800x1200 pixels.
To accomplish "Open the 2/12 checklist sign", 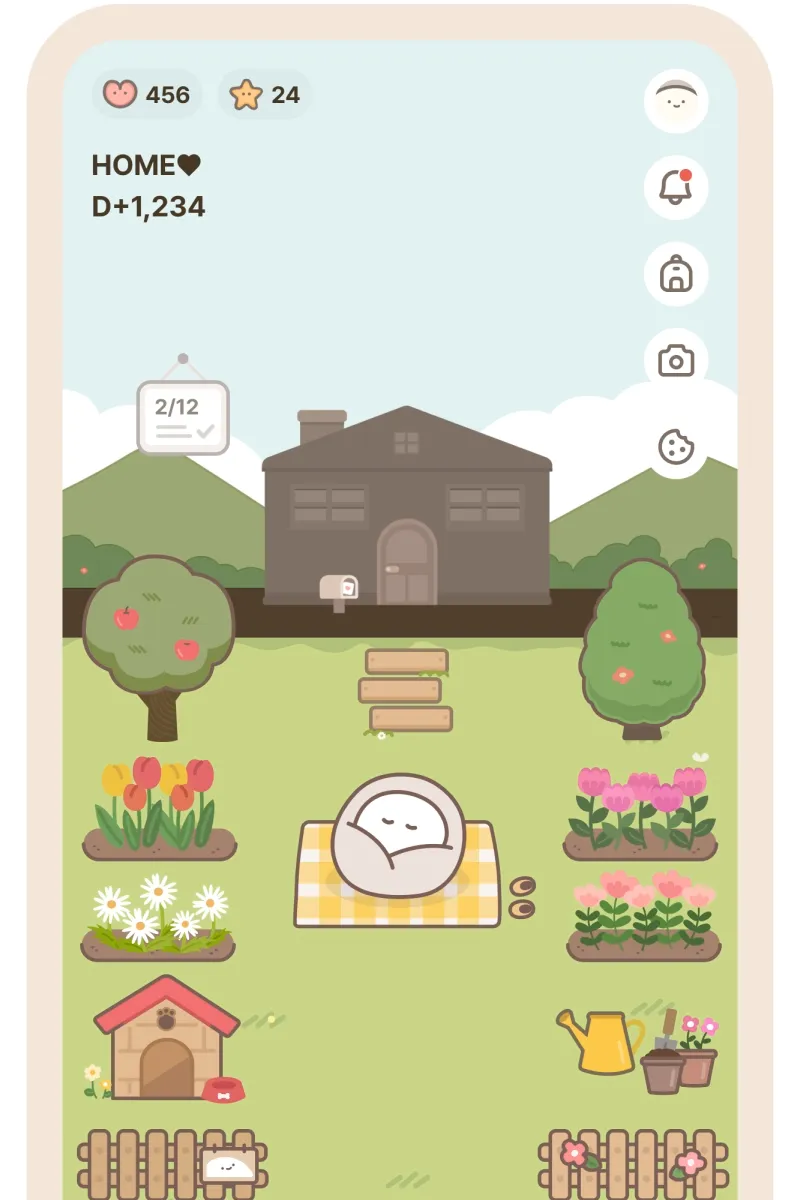I will click(x=183, y=417).
